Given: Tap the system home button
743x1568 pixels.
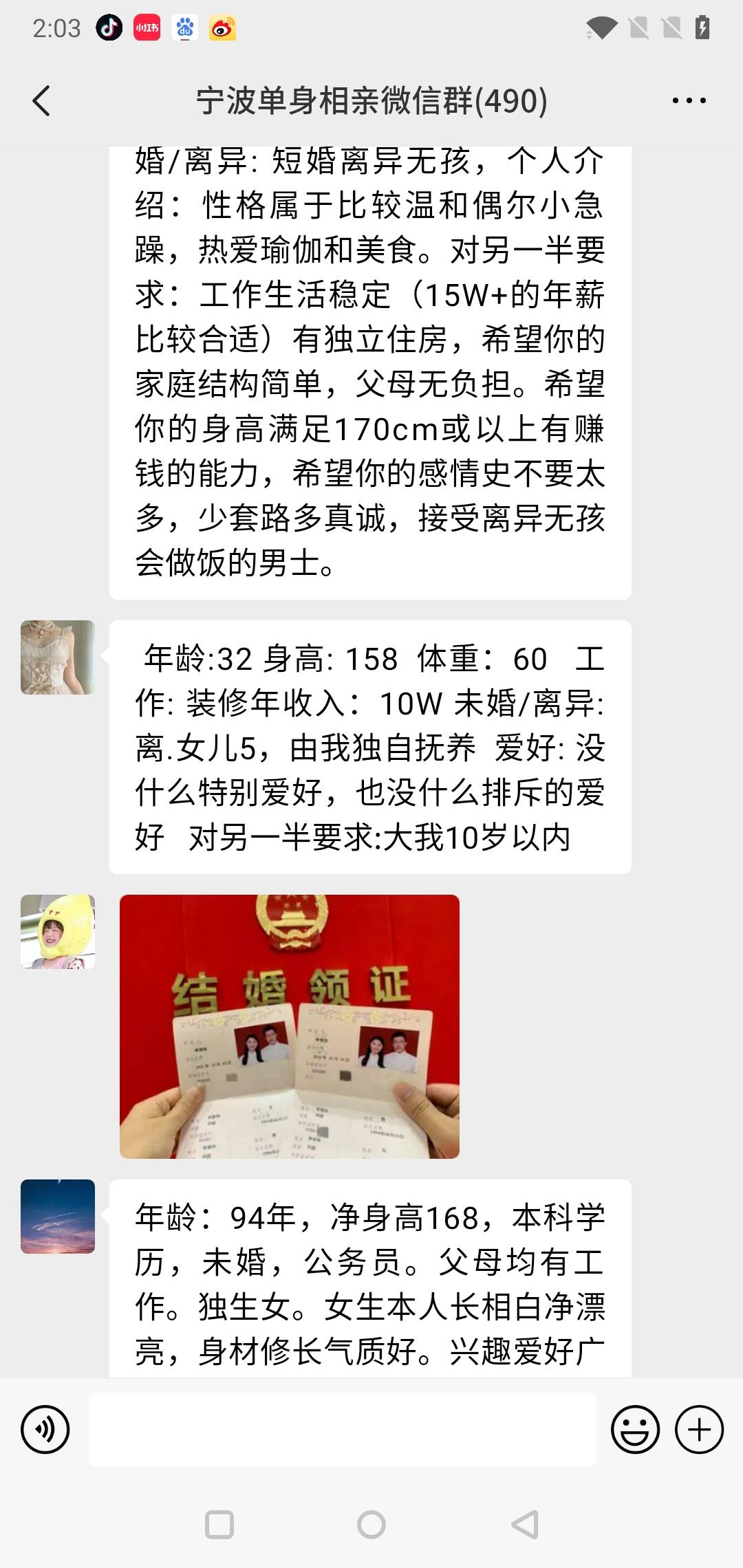Looking at the screenshot, I should coord(371,1525).
